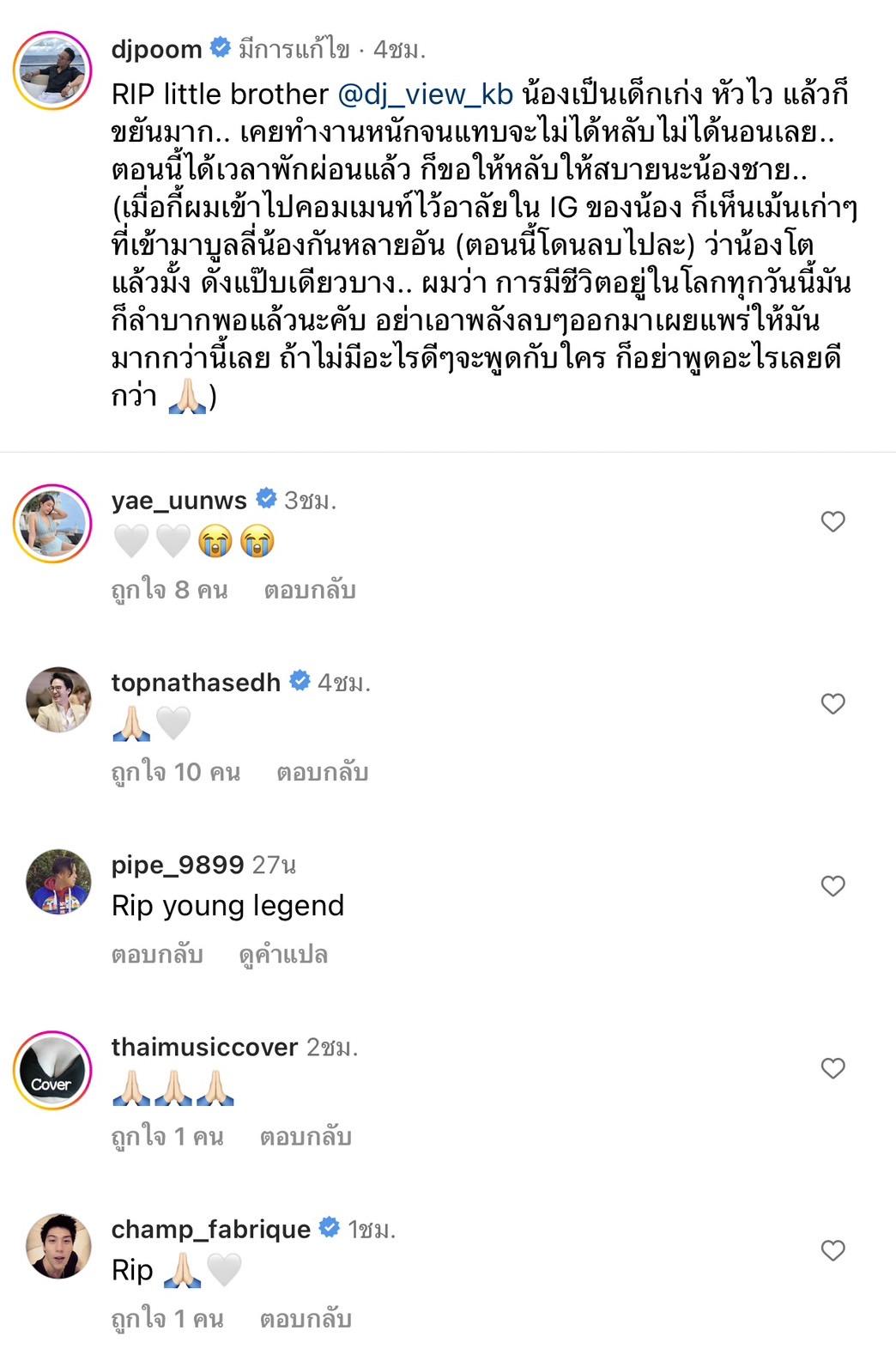Reply to thaimusiccover's comment
Image resolution: width=896 pixels, height=1349 pixels.
click(306, 1136)
